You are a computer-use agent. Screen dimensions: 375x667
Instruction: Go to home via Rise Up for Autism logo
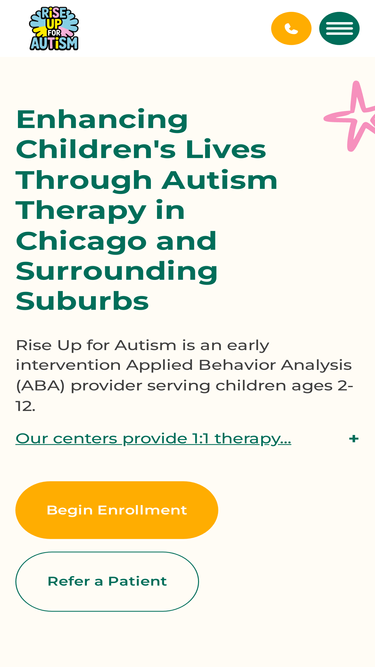point(54,29)
